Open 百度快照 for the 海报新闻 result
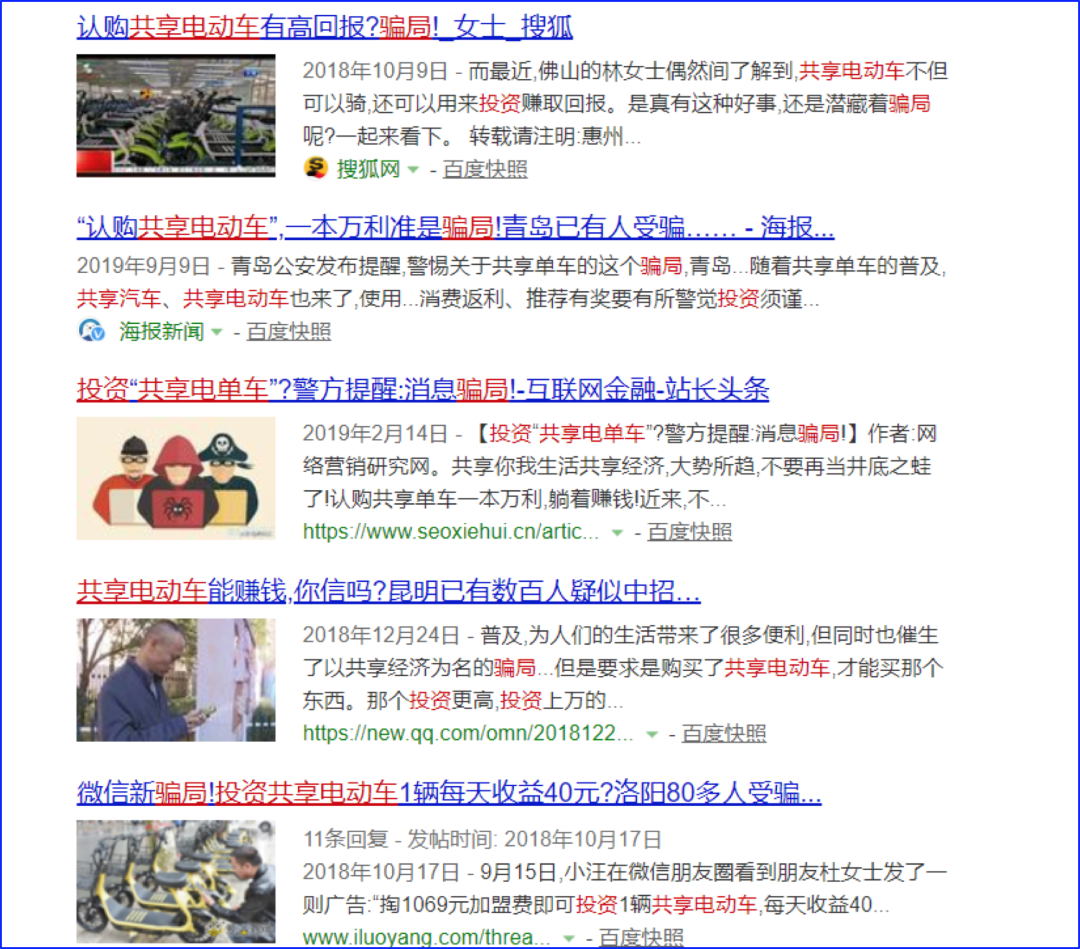The height and width of the screenshot is (949, 1080). [289, 331]
